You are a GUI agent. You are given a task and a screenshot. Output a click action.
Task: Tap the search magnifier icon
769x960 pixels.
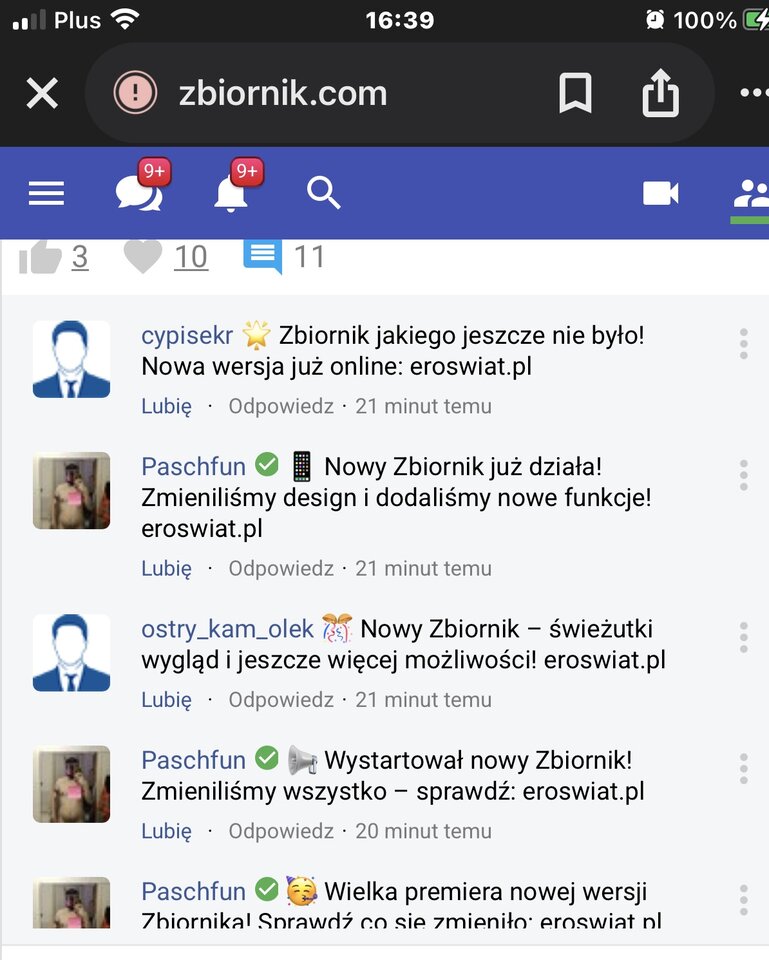click(x=324, y=192)
